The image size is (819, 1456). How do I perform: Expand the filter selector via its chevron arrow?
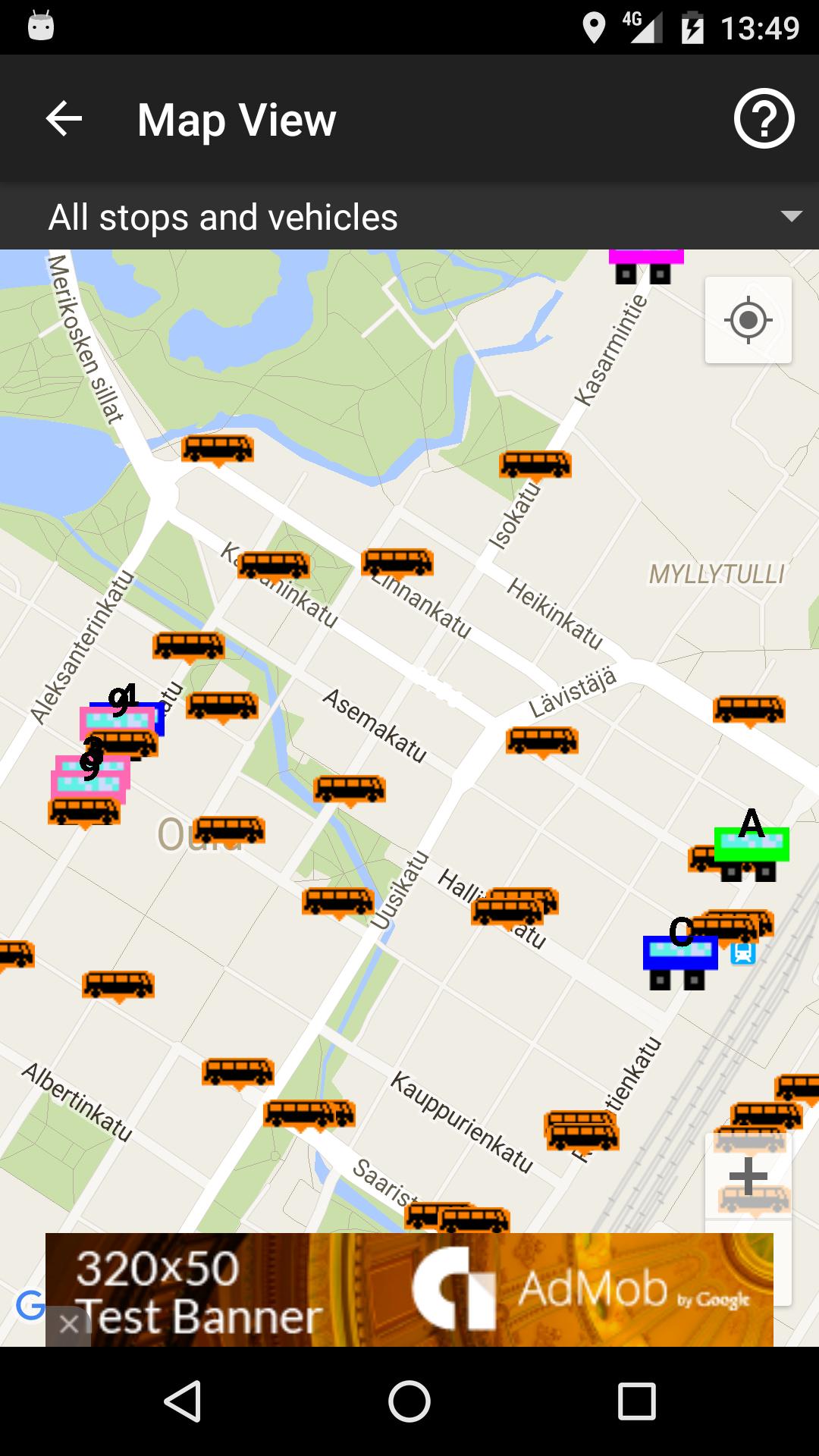coord(791,216)
